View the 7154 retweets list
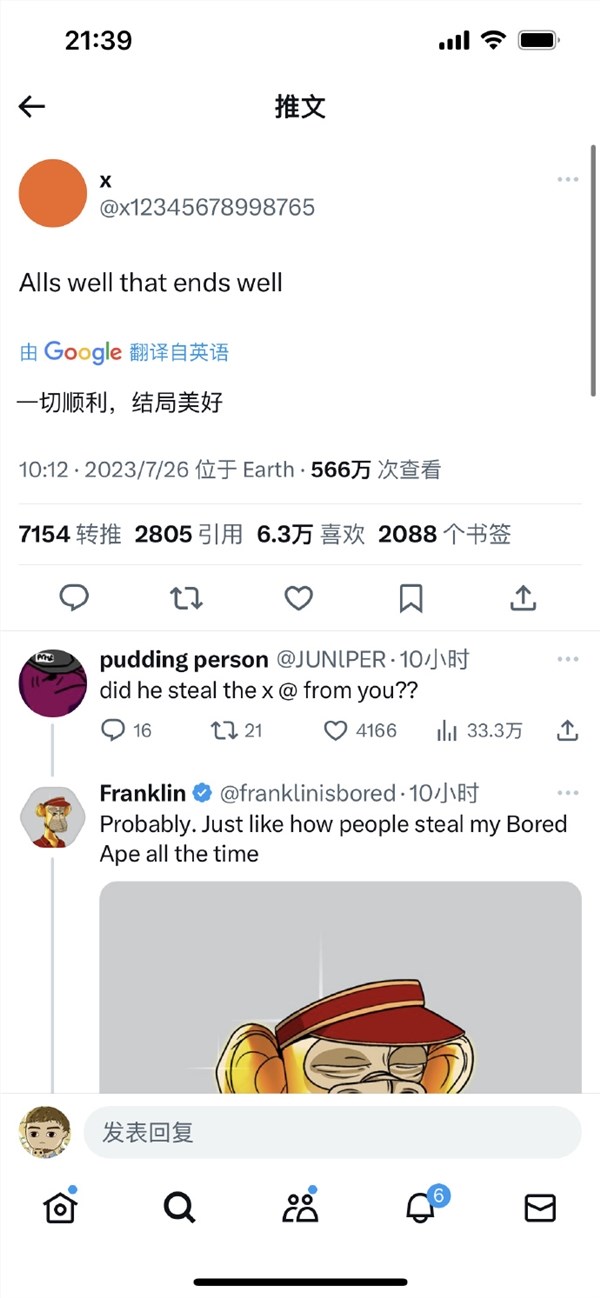Viewport: 600px width, 1298px height. click(70, 535)
